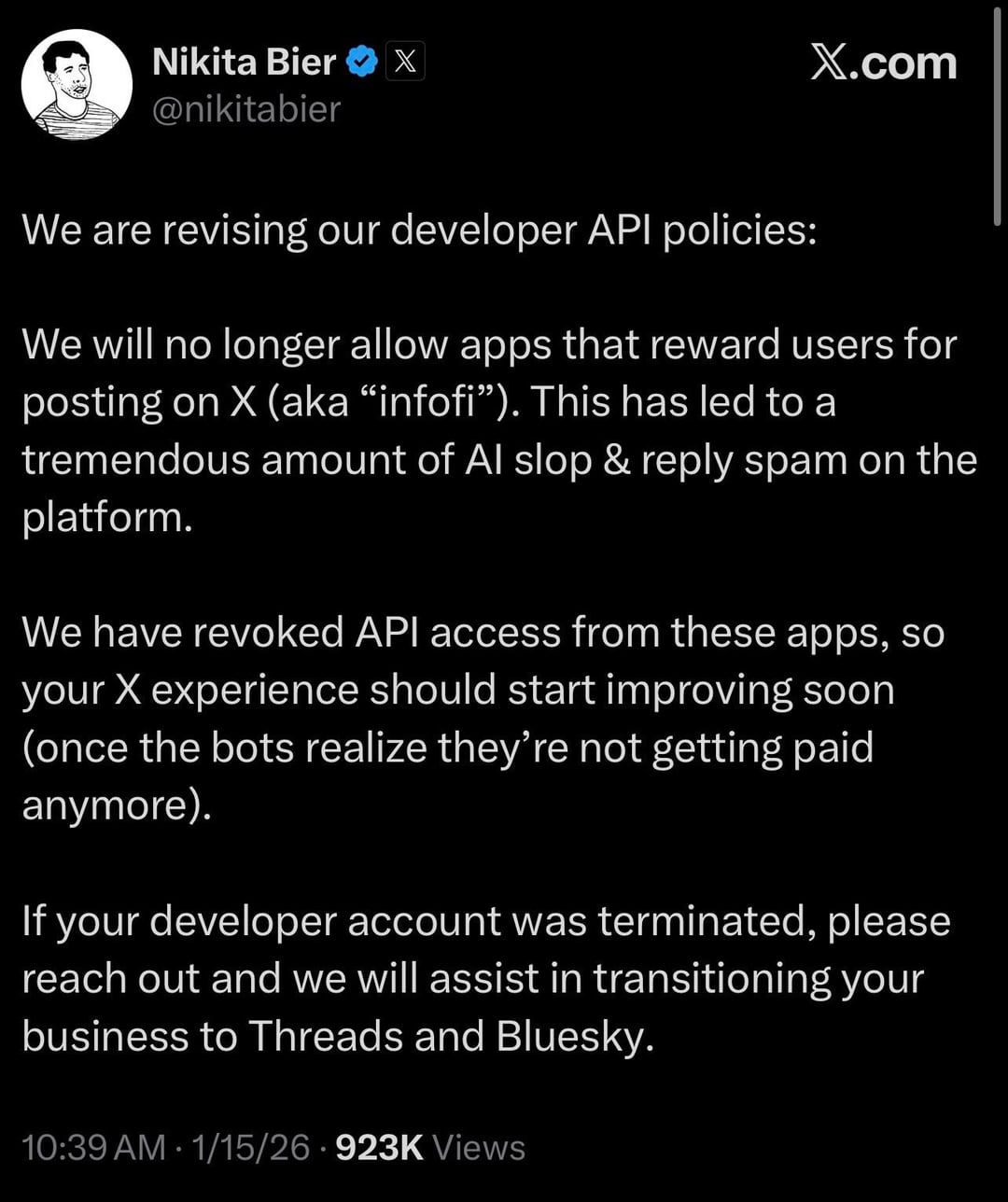Open Nikita Bier's profile avatar
The image size is (1008, 1202).
click(x=77, y=85)
